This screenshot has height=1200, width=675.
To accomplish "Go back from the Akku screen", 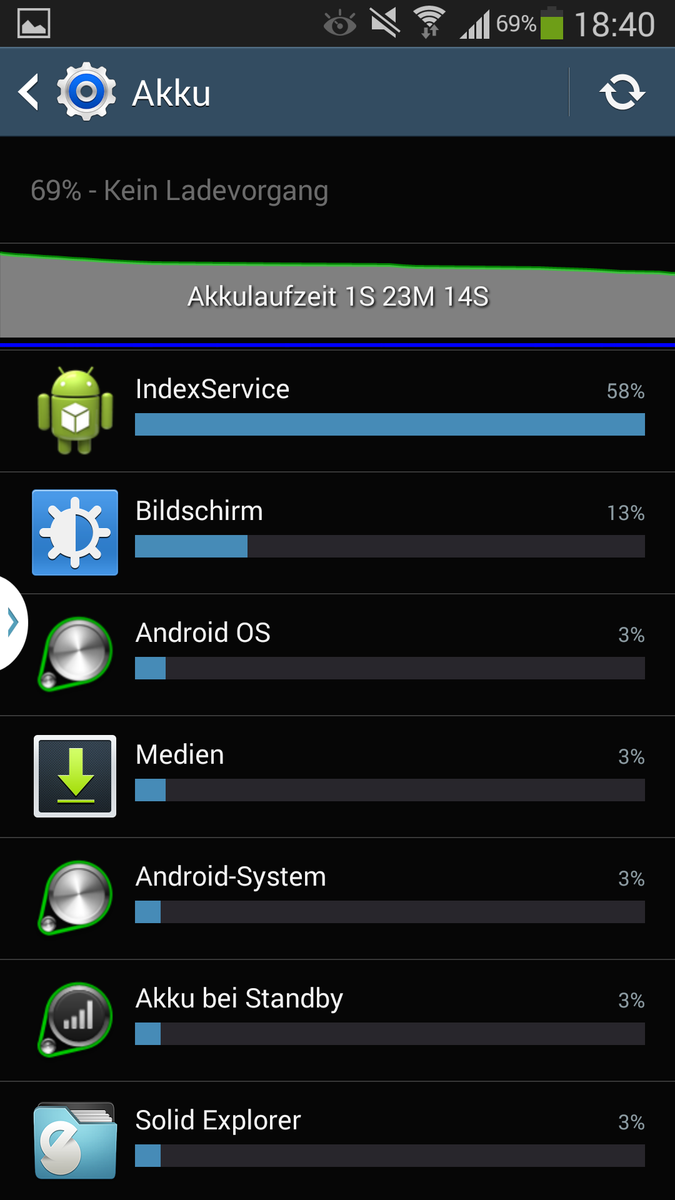I will click(x=30, y=93).
